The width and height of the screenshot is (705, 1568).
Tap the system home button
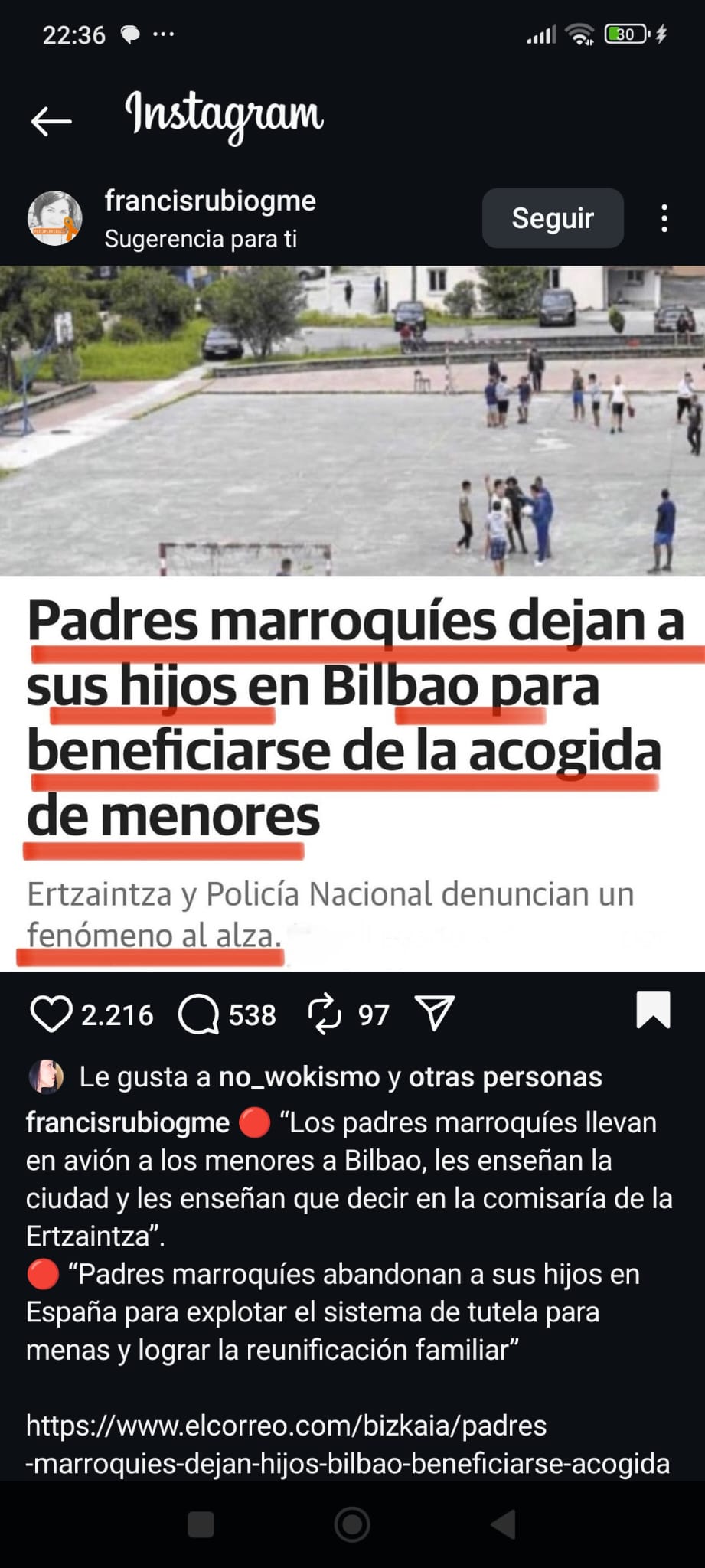352,1524
